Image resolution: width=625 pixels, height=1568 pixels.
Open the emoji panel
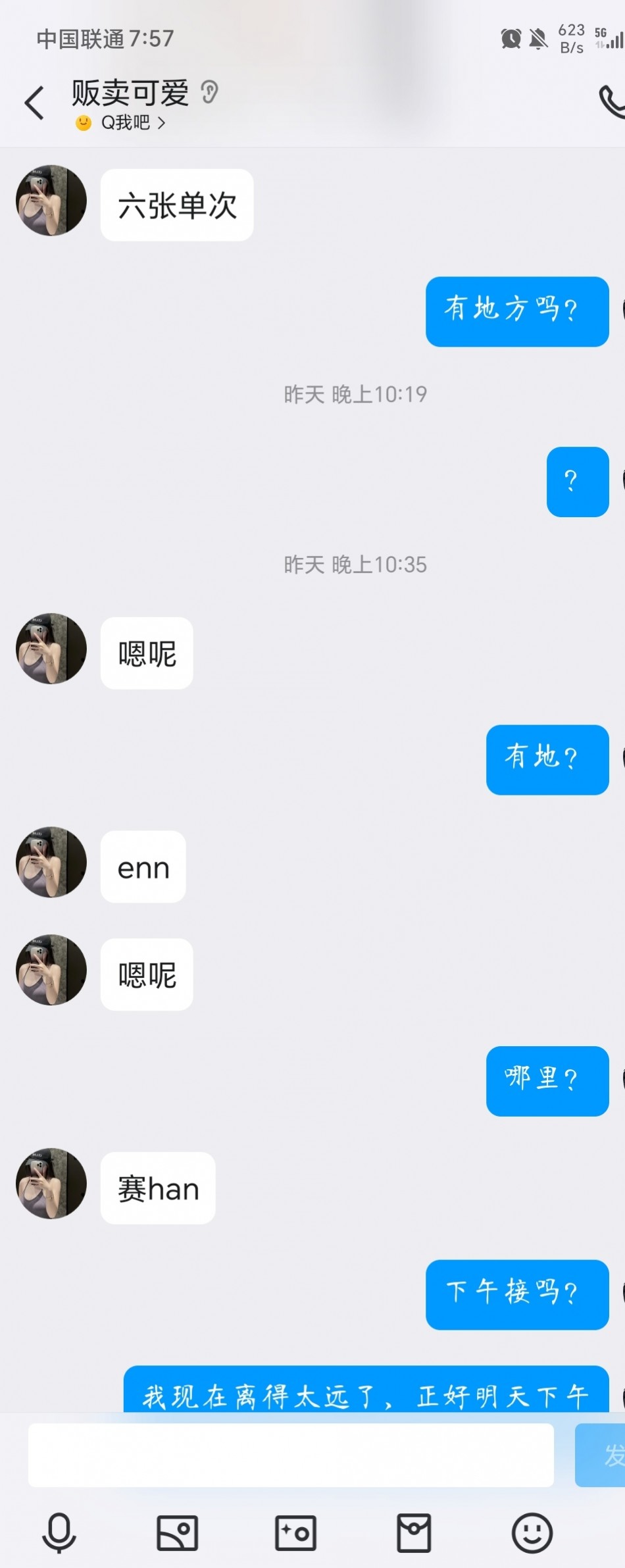532,1532
